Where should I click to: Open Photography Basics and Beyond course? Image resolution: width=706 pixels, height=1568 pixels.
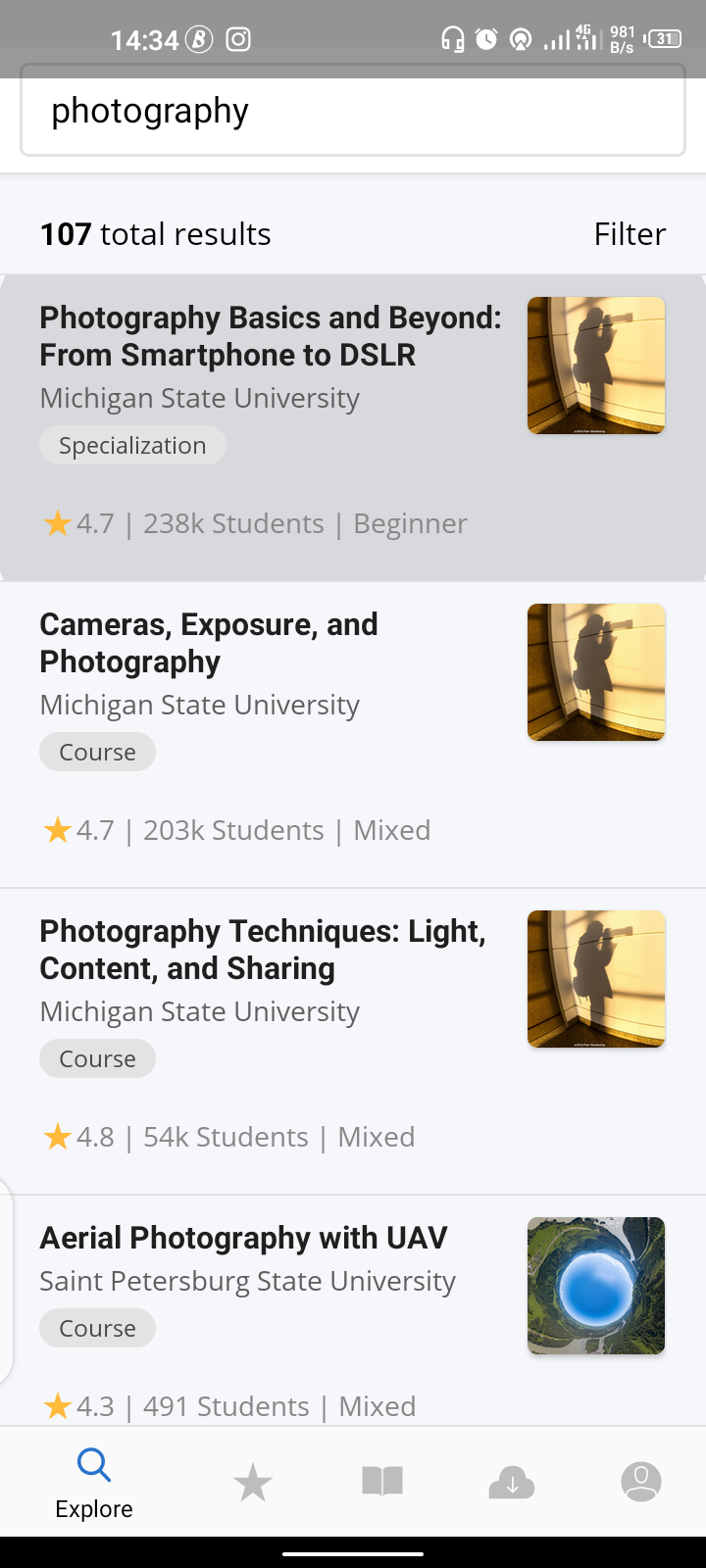pyautogui.click(x=271, y=336)
